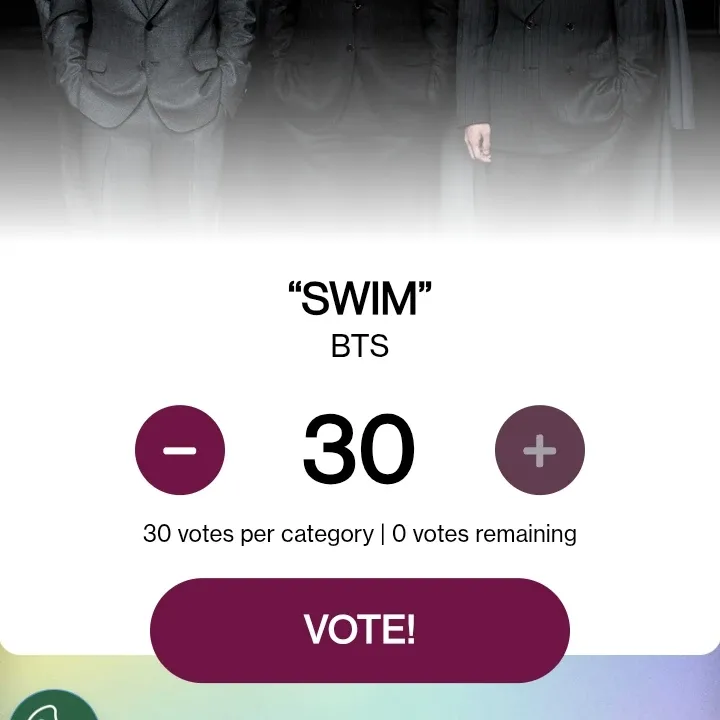This screenshot has height=720, width=720.
Task: Submit votes with the VOTE! button
Action: click(x=360, y=630)
